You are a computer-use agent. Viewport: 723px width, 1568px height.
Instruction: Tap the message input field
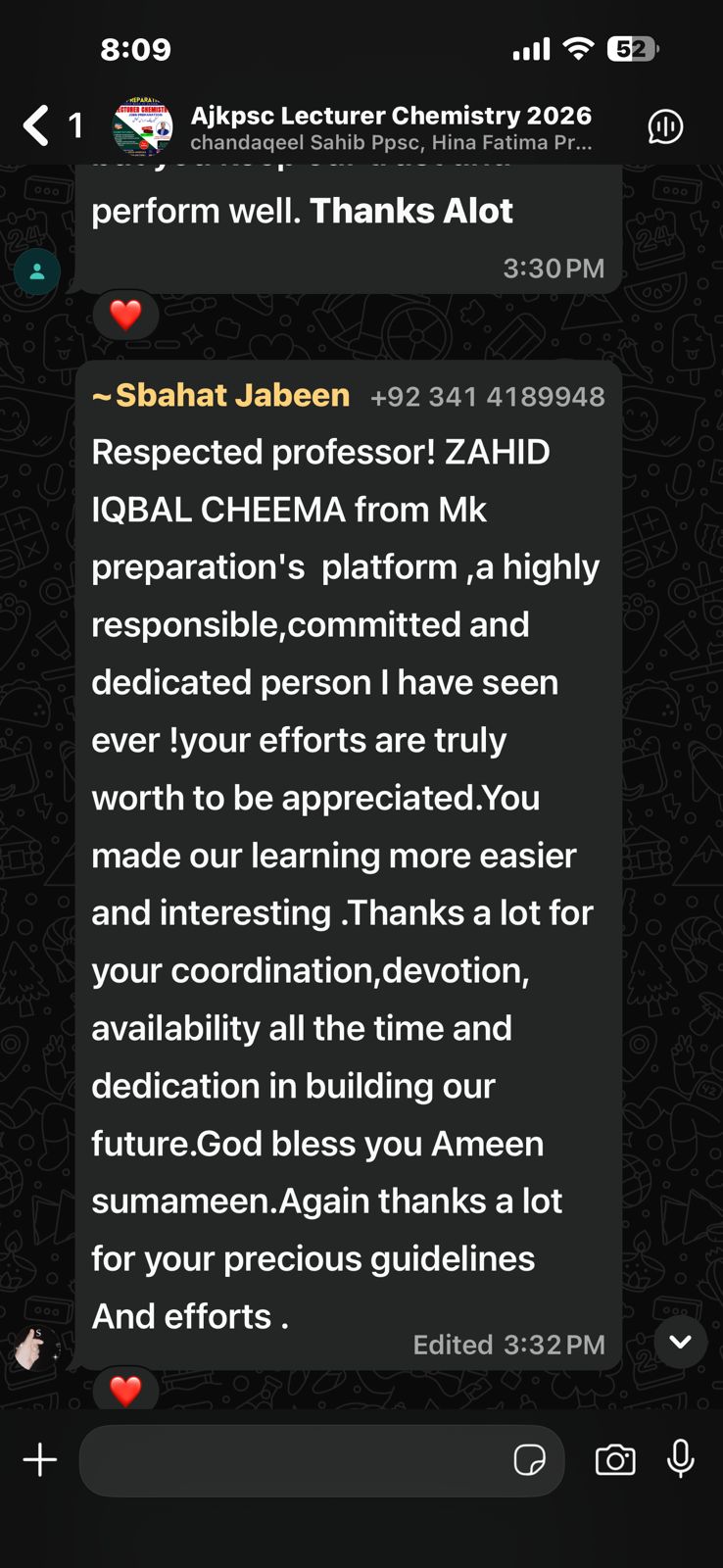tap(294, 1460)
